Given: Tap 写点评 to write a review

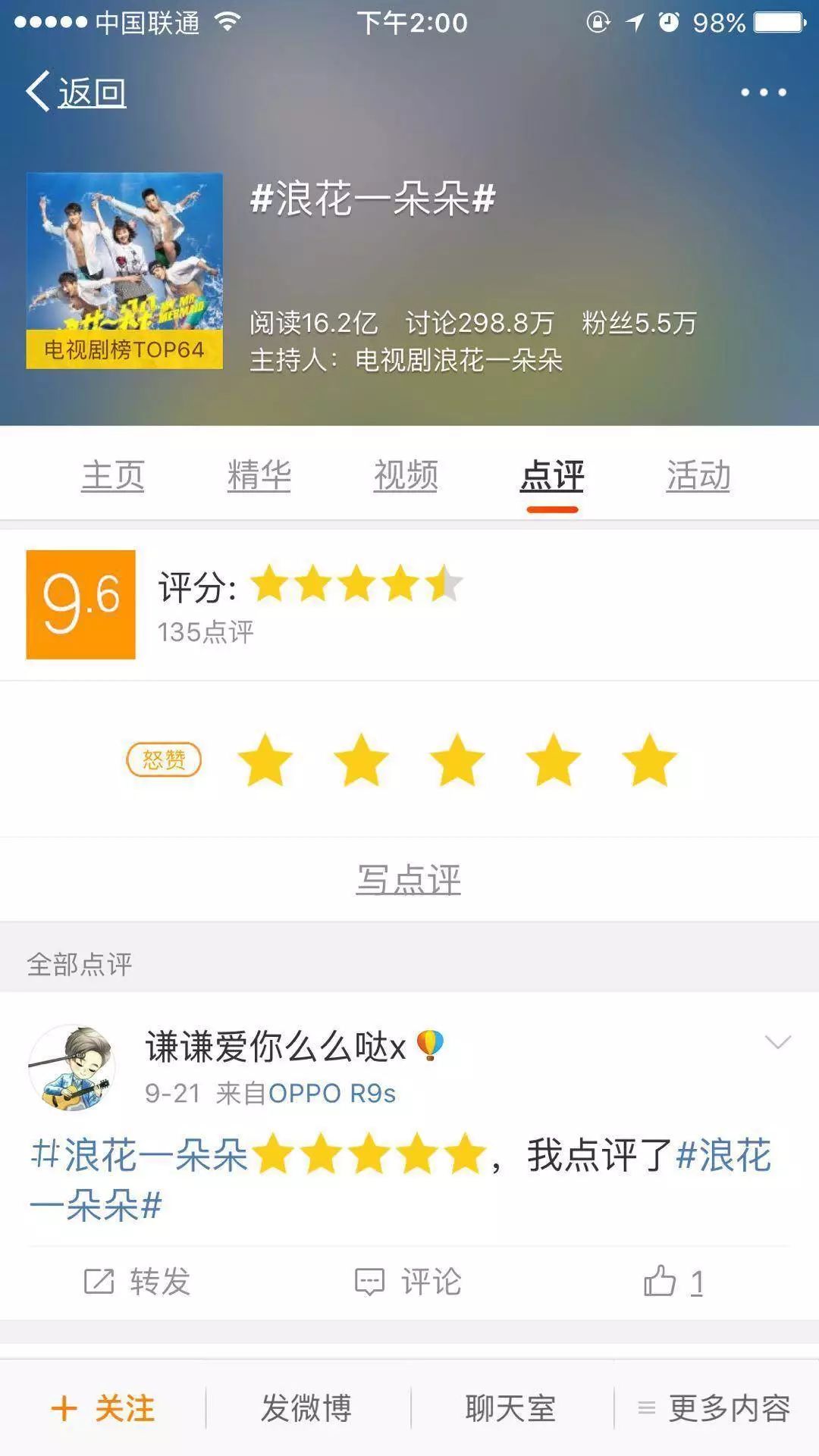Looking at the screenshot, I should click(x=409, y=879).
